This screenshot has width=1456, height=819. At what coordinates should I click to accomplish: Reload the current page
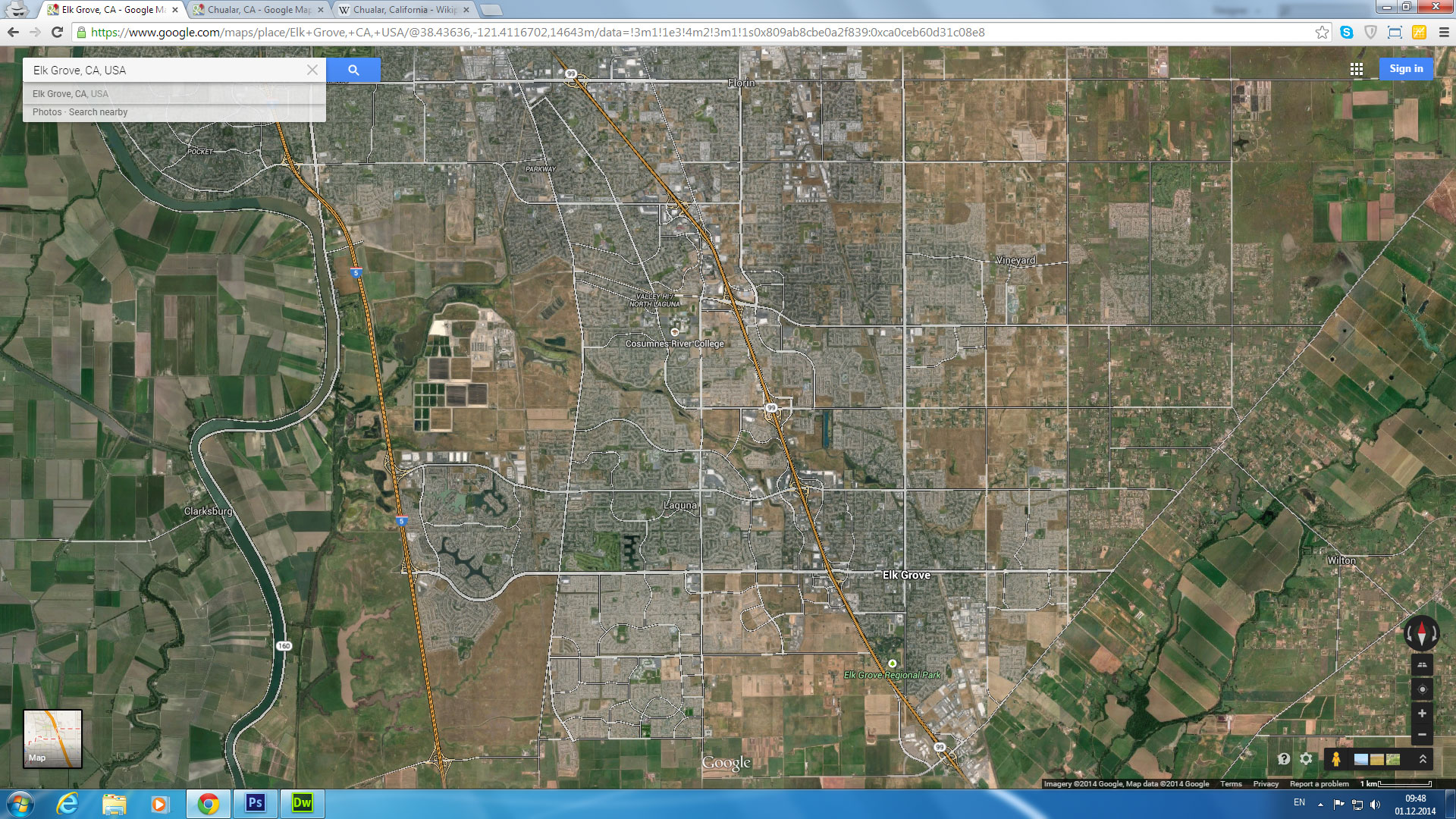click(x=57, y=33)
